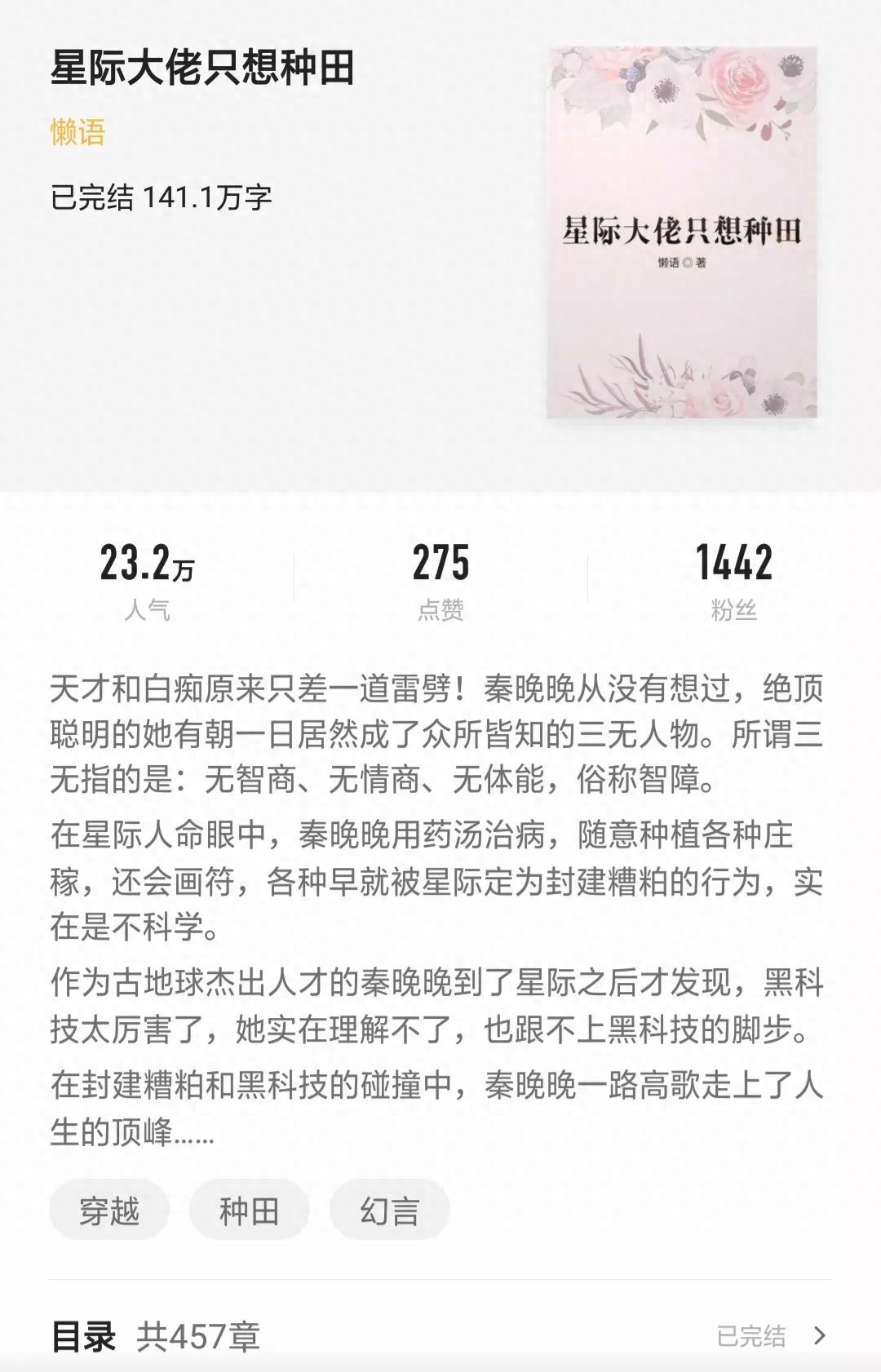This screenshot has width=881, height=1372.
Task: Tap the 星际大佬只想种田 book cover
Action: 682,232
